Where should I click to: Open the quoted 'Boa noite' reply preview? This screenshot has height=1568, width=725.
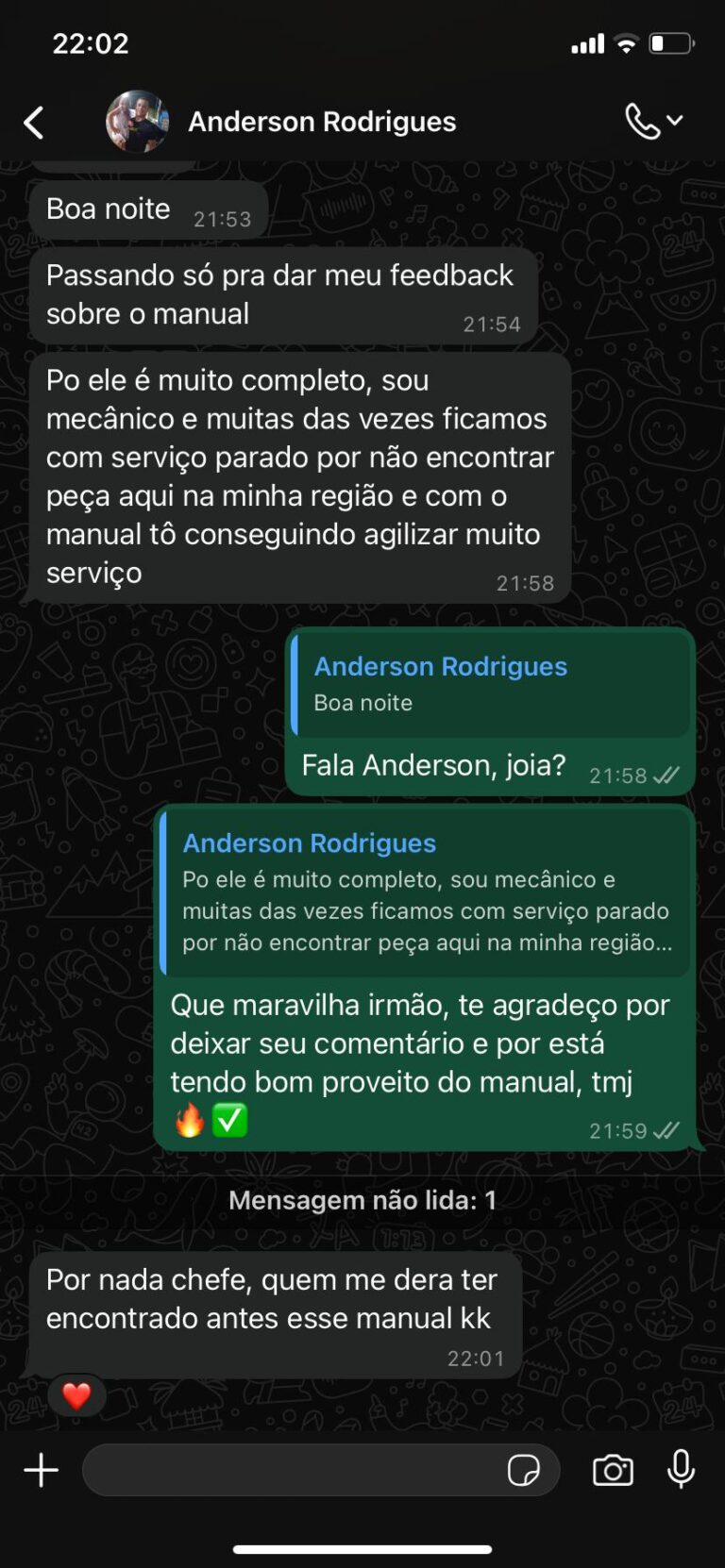point(489,684)
